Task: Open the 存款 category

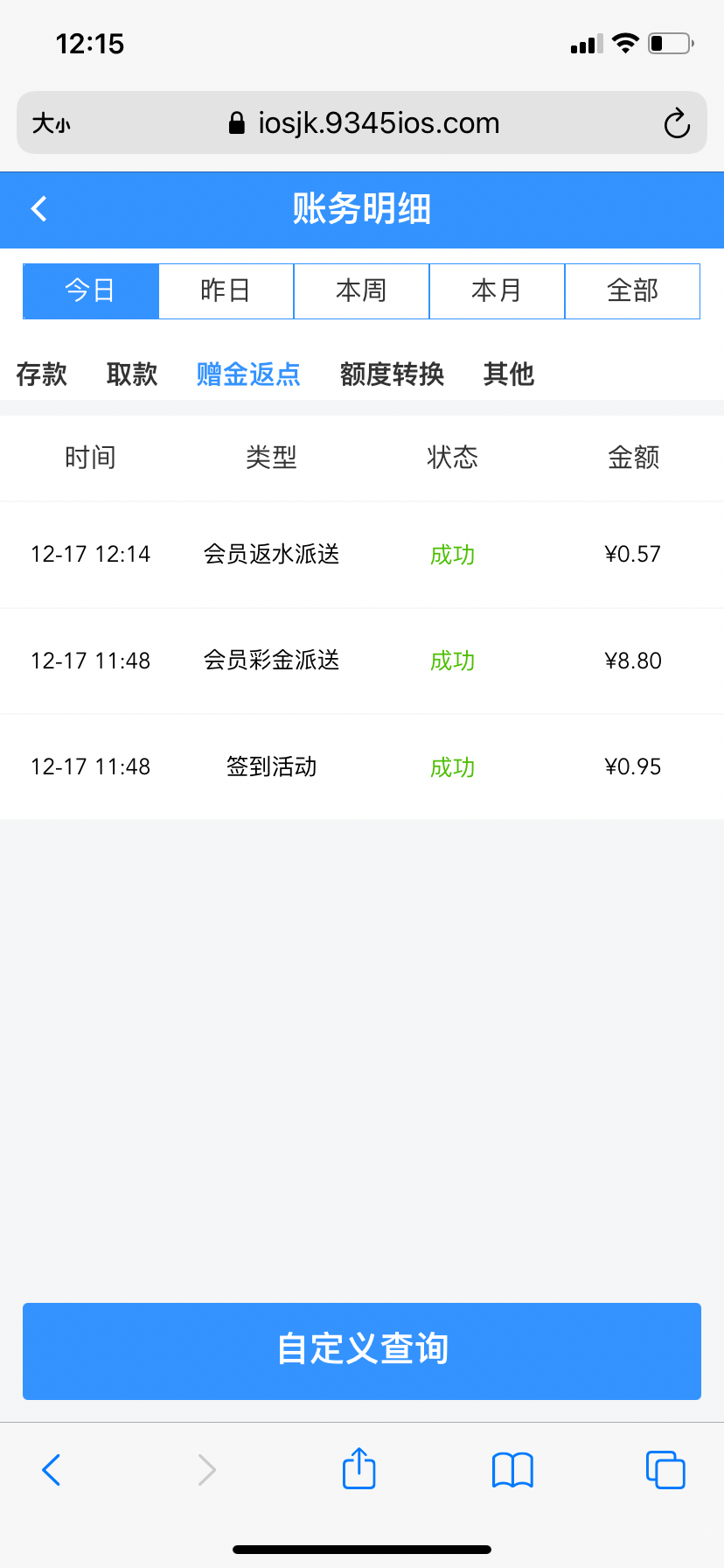Action: [x=42, y=374]
